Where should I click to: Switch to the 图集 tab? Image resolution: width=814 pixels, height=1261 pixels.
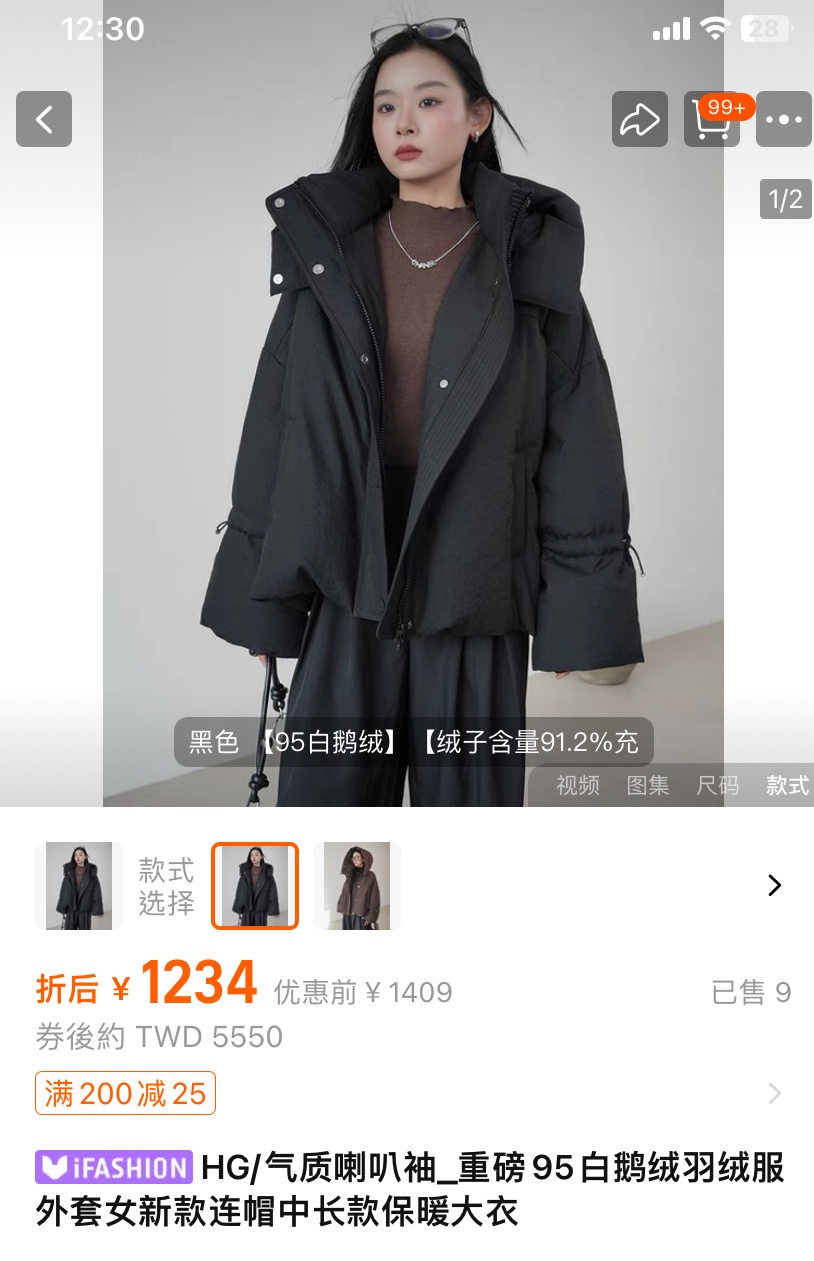tap(648, 786)
